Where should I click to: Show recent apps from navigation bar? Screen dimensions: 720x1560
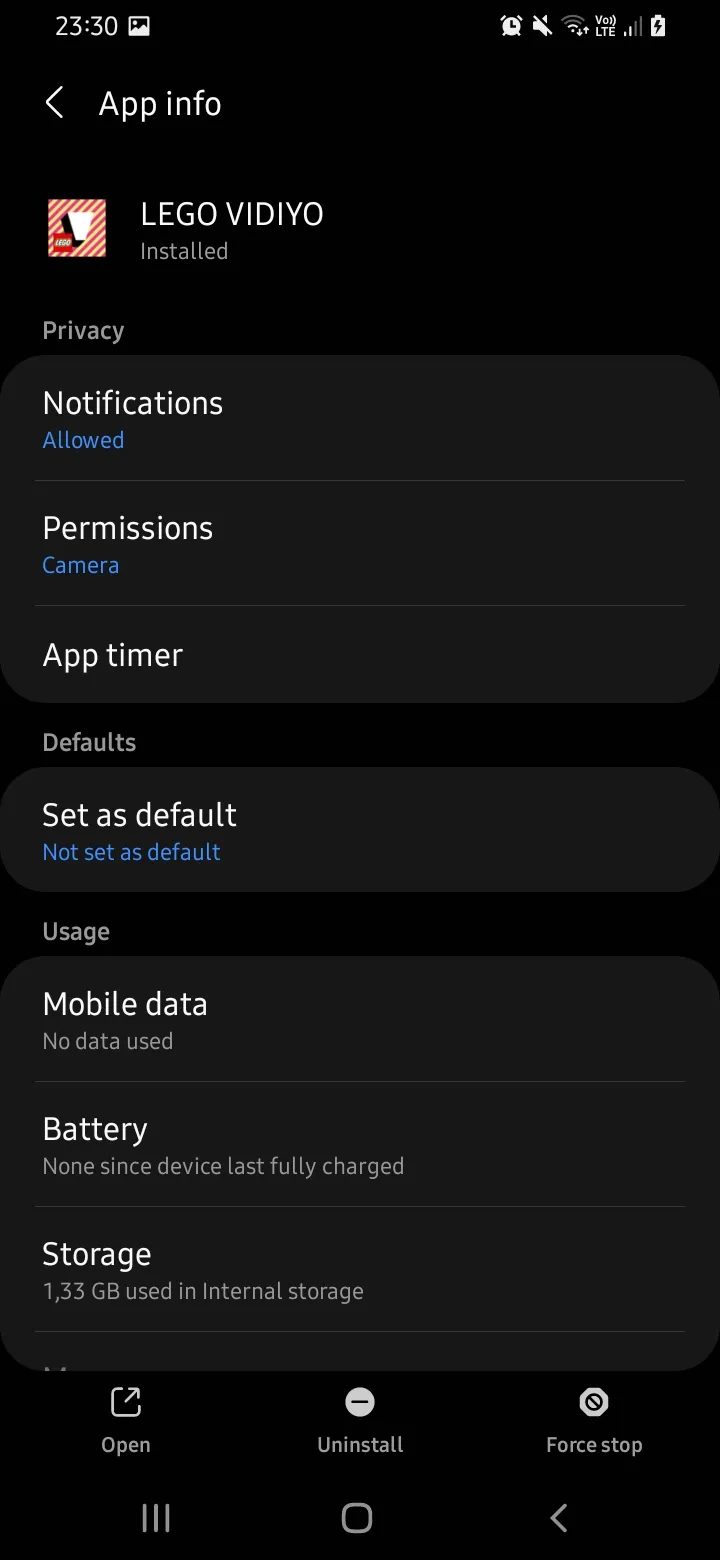pos(156,1518)
